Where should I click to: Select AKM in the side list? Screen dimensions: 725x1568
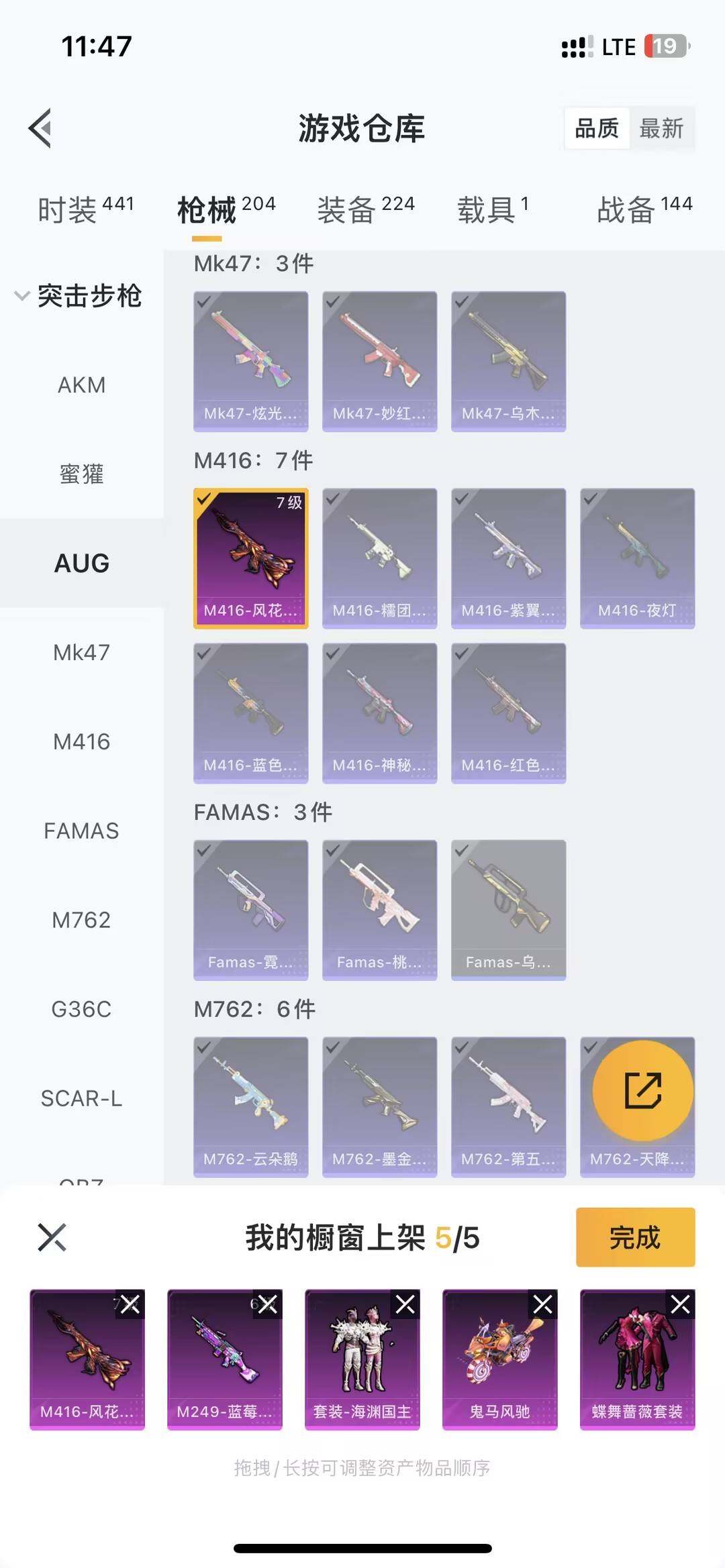(x=81, y=385)
